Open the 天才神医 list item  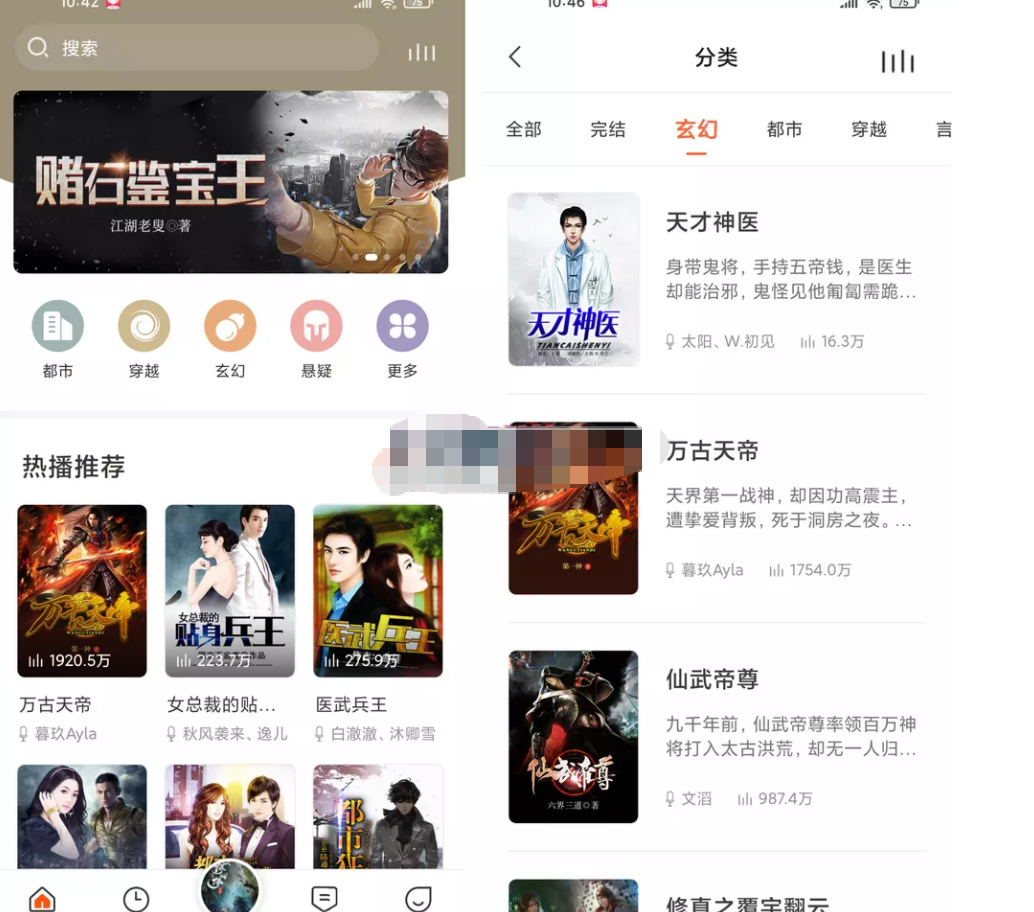[x=715, y=279]
